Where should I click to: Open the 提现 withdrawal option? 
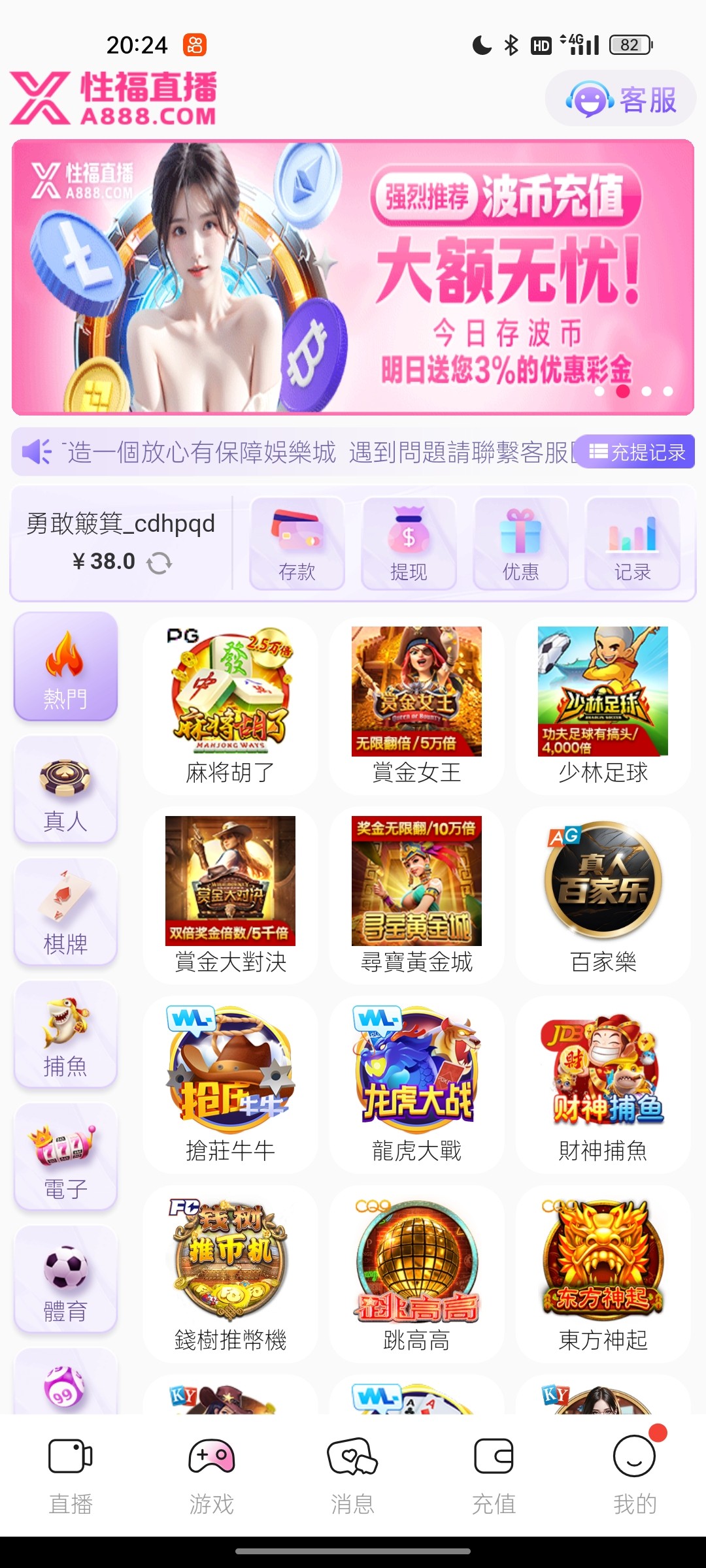pos(409,544)
